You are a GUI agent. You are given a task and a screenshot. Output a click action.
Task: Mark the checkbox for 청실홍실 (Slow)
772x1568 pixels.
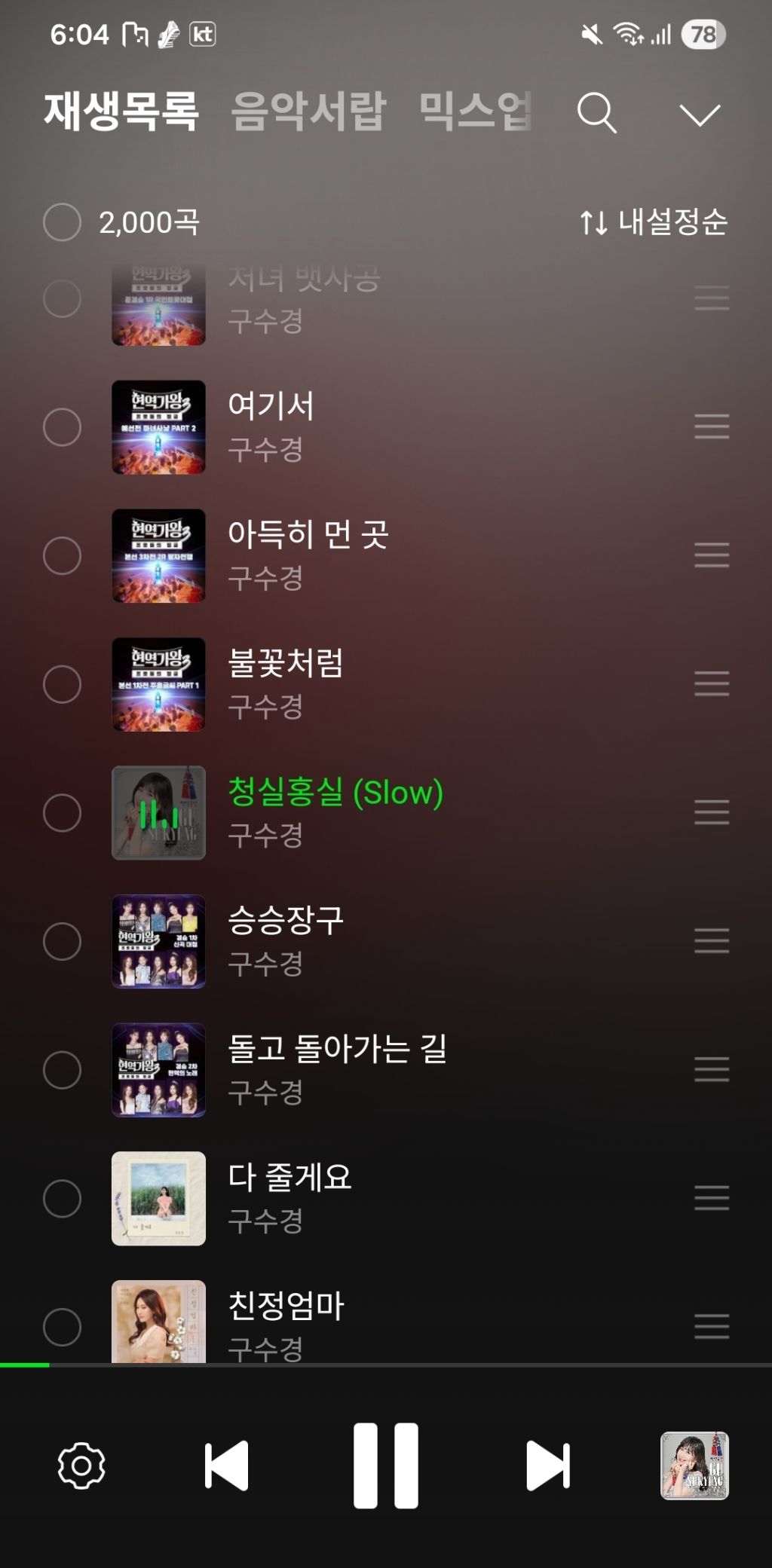[x=62, y=812]
